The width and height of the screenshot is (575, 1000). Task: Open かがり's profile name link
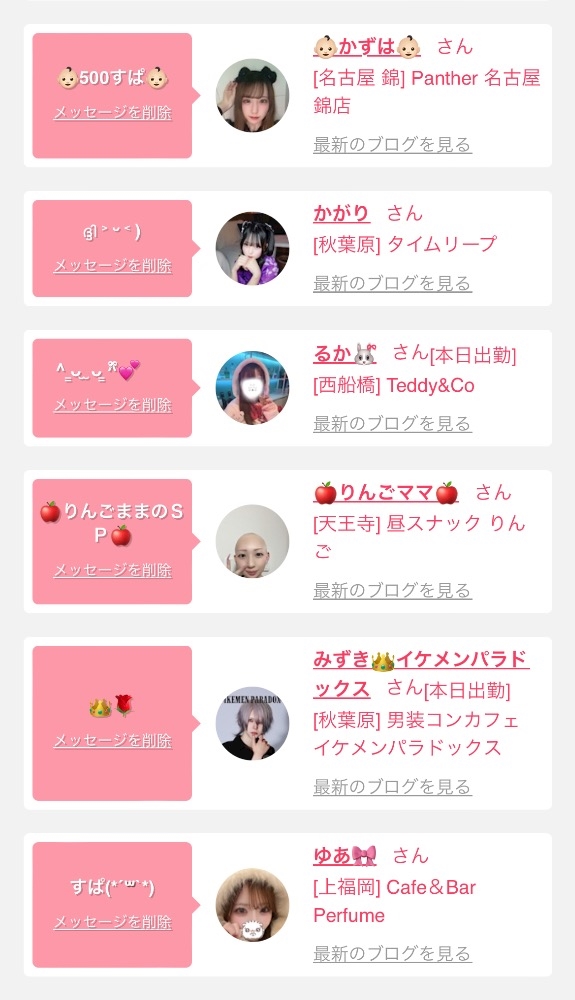point(341,213)
